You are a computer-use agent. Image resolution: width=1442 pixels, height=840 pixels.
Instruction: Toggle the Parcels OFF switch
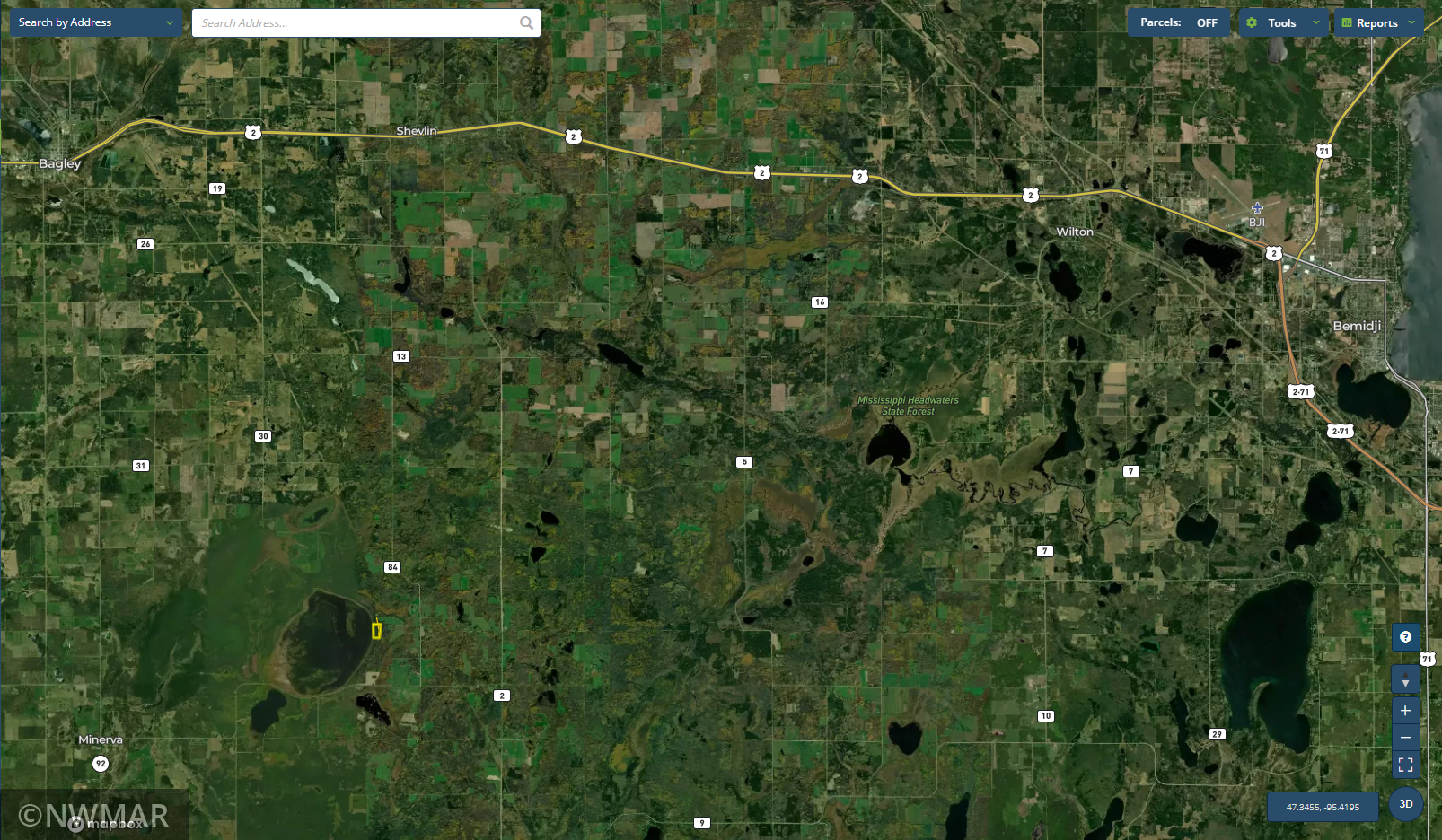(1206, 22)
